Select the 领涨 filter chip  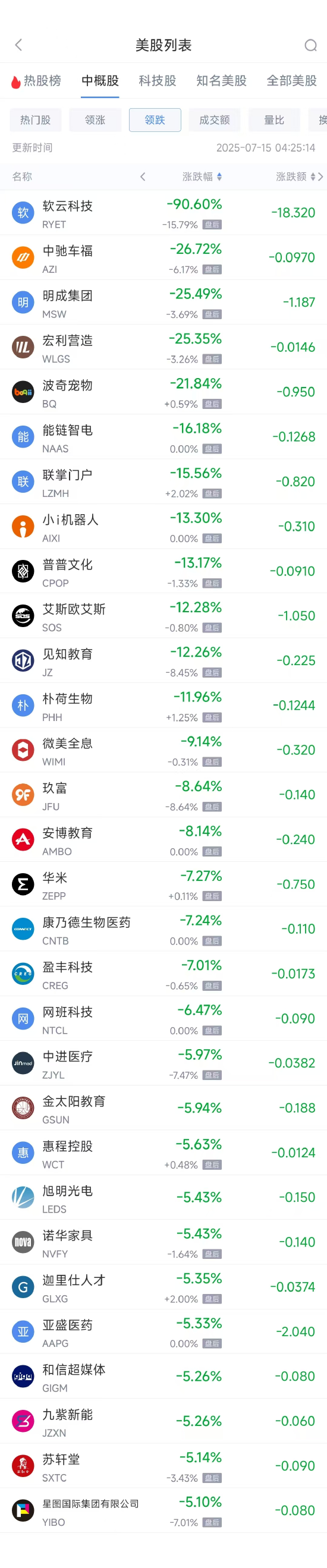(95, 120)
